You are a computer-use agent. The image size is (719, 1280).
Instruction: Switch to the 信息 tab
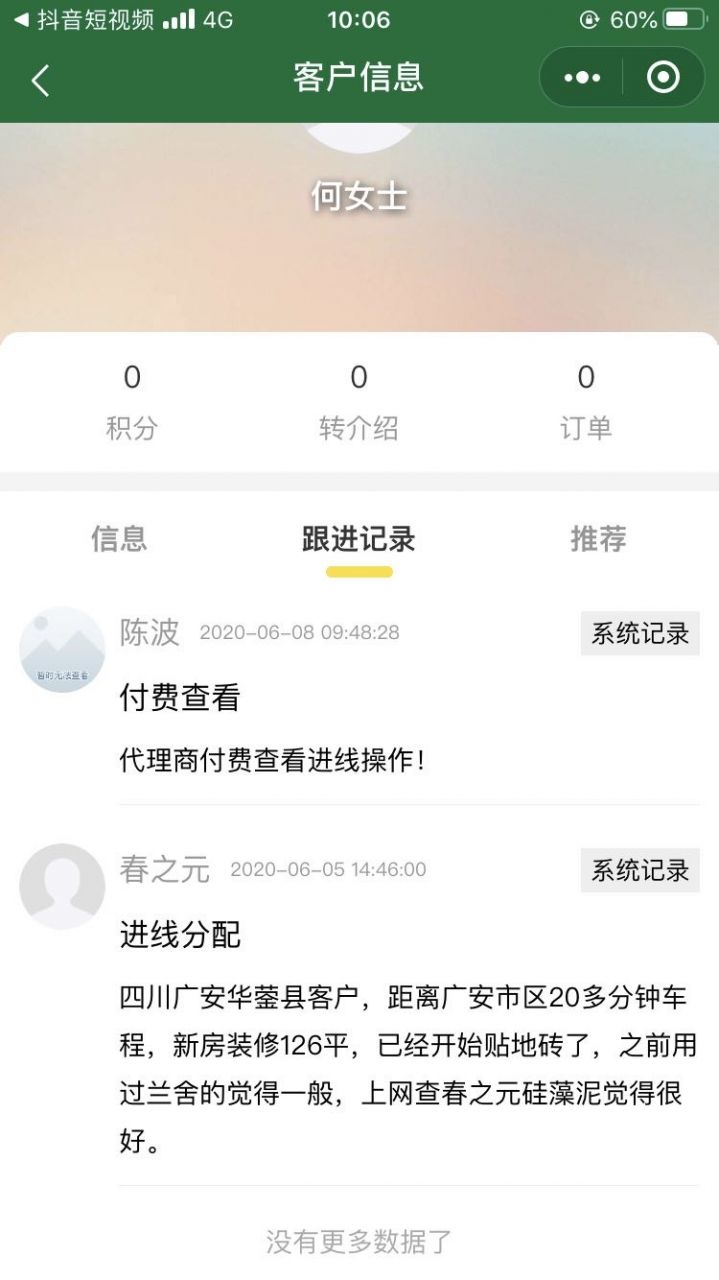(x=119, y=539)
